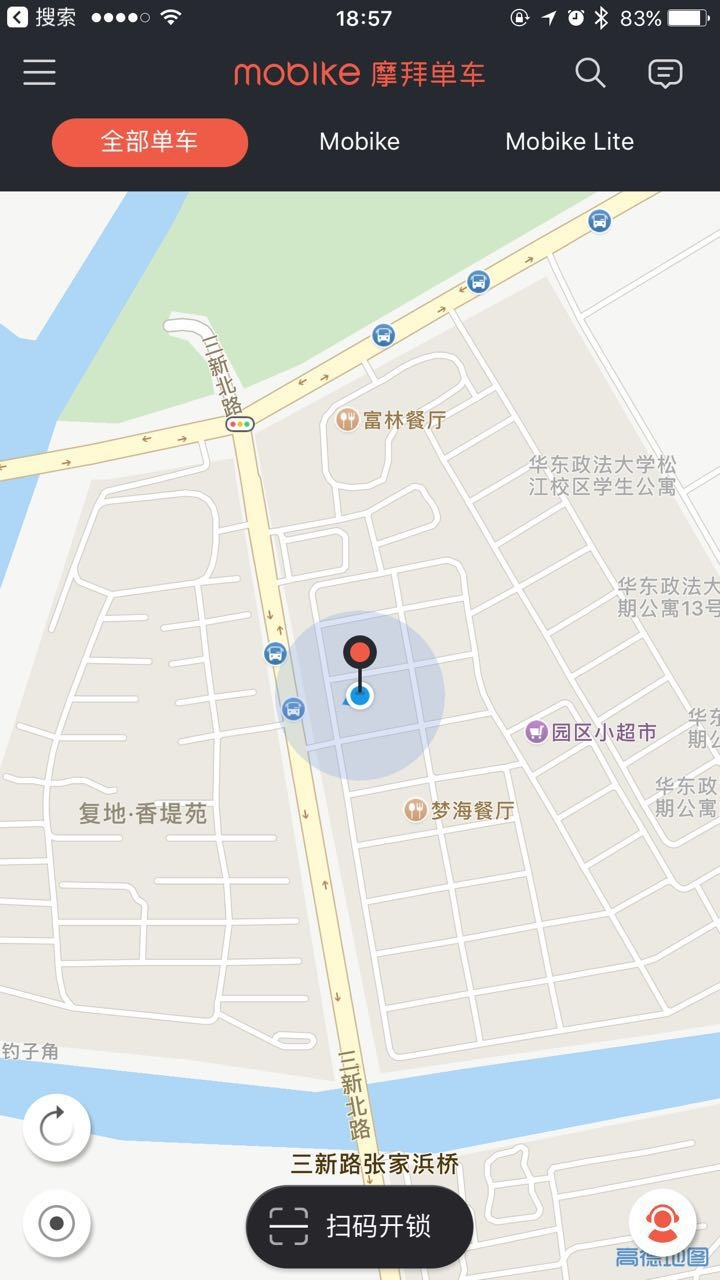Switch to the Mobike tab

point(359,142)
